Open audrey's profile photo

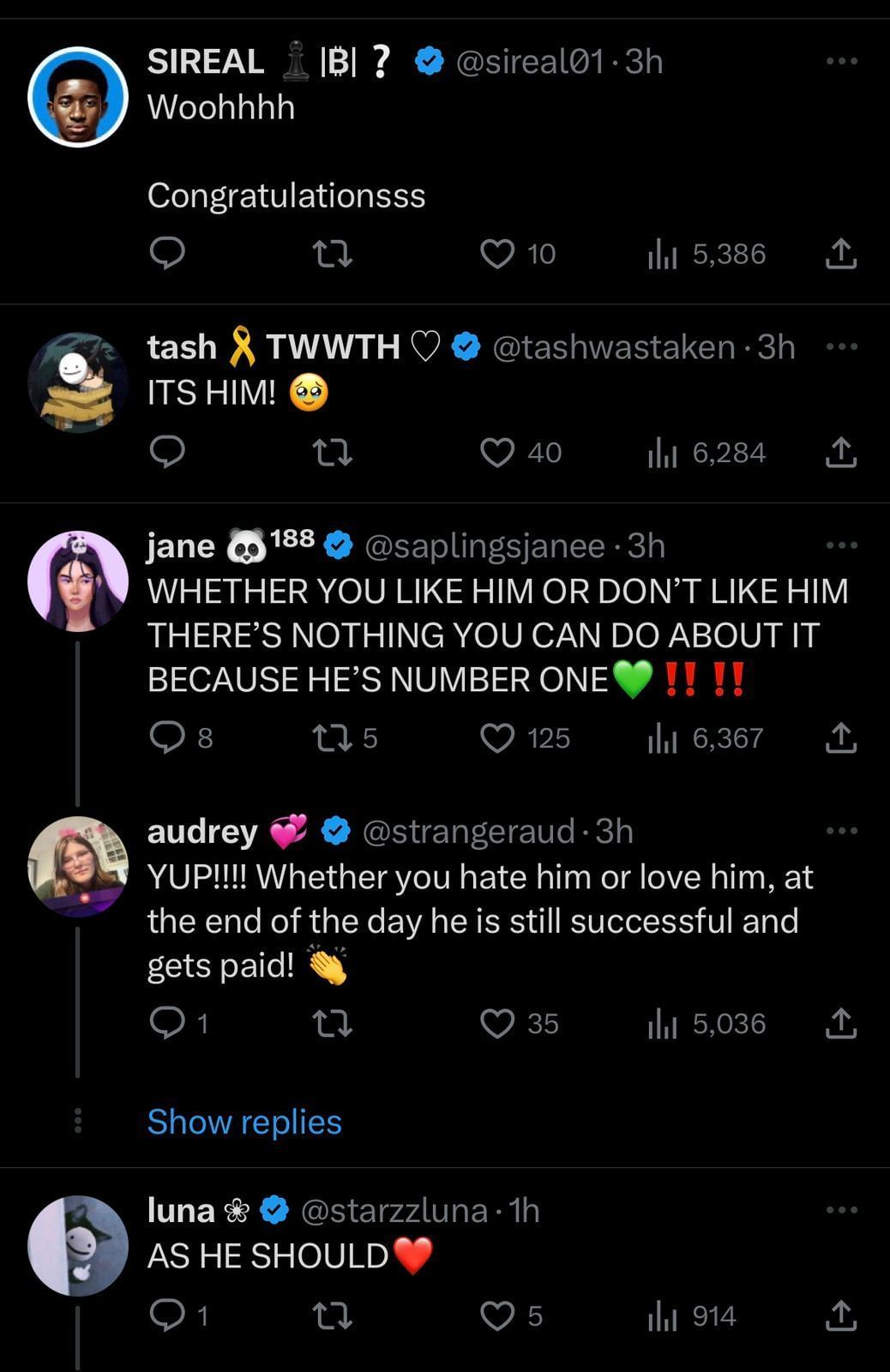click(77, 866)
